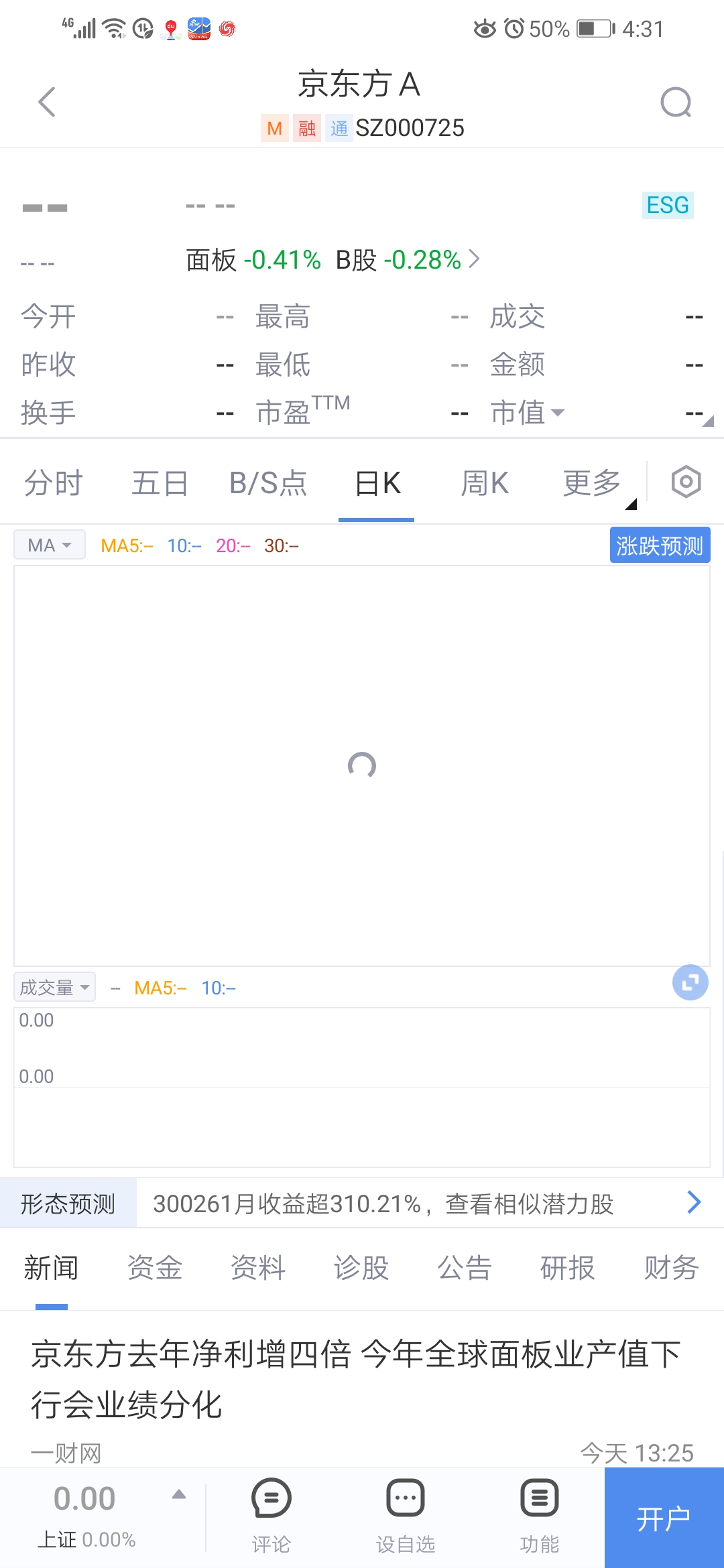Switch to the 诊股 tab

(361, 1268)
